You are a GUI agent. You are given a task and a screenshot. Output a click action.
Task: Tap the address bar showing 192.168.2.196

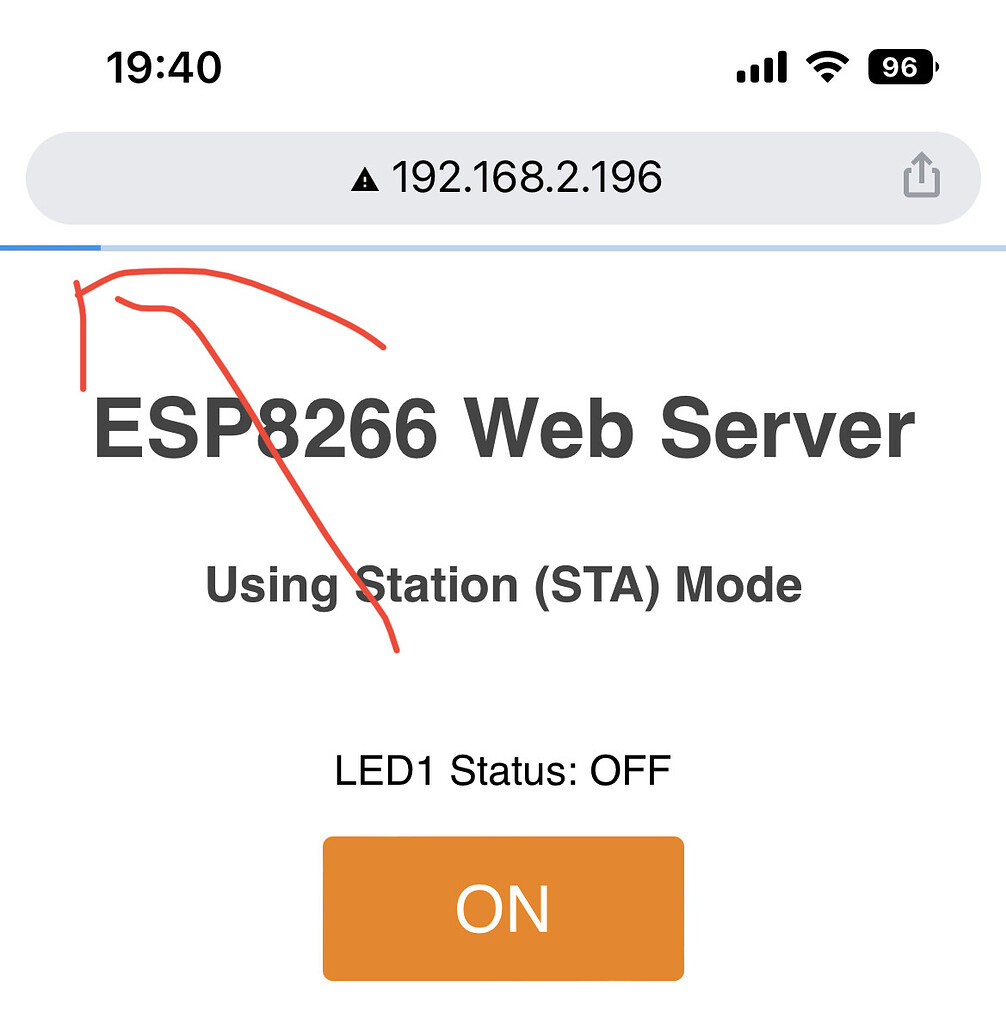point(505,179)
